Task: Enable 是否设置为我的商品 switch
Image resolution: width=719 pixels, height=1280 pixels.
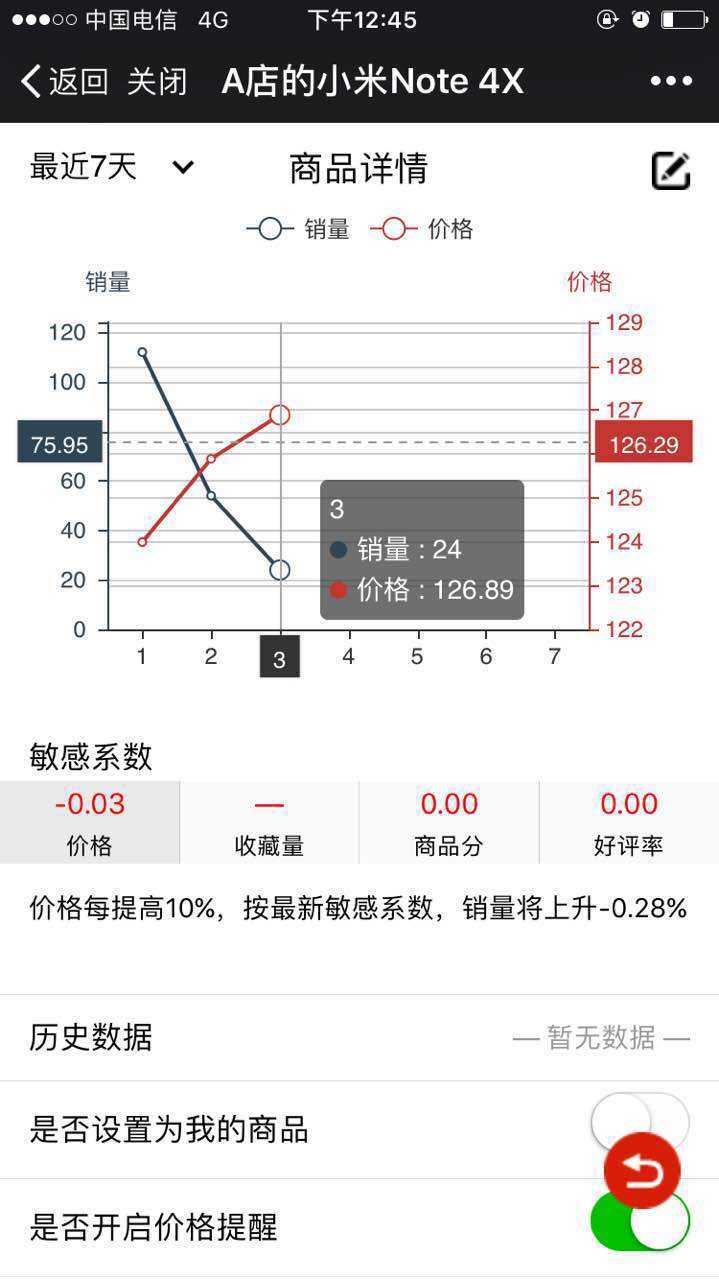Action: [640, 1120]
